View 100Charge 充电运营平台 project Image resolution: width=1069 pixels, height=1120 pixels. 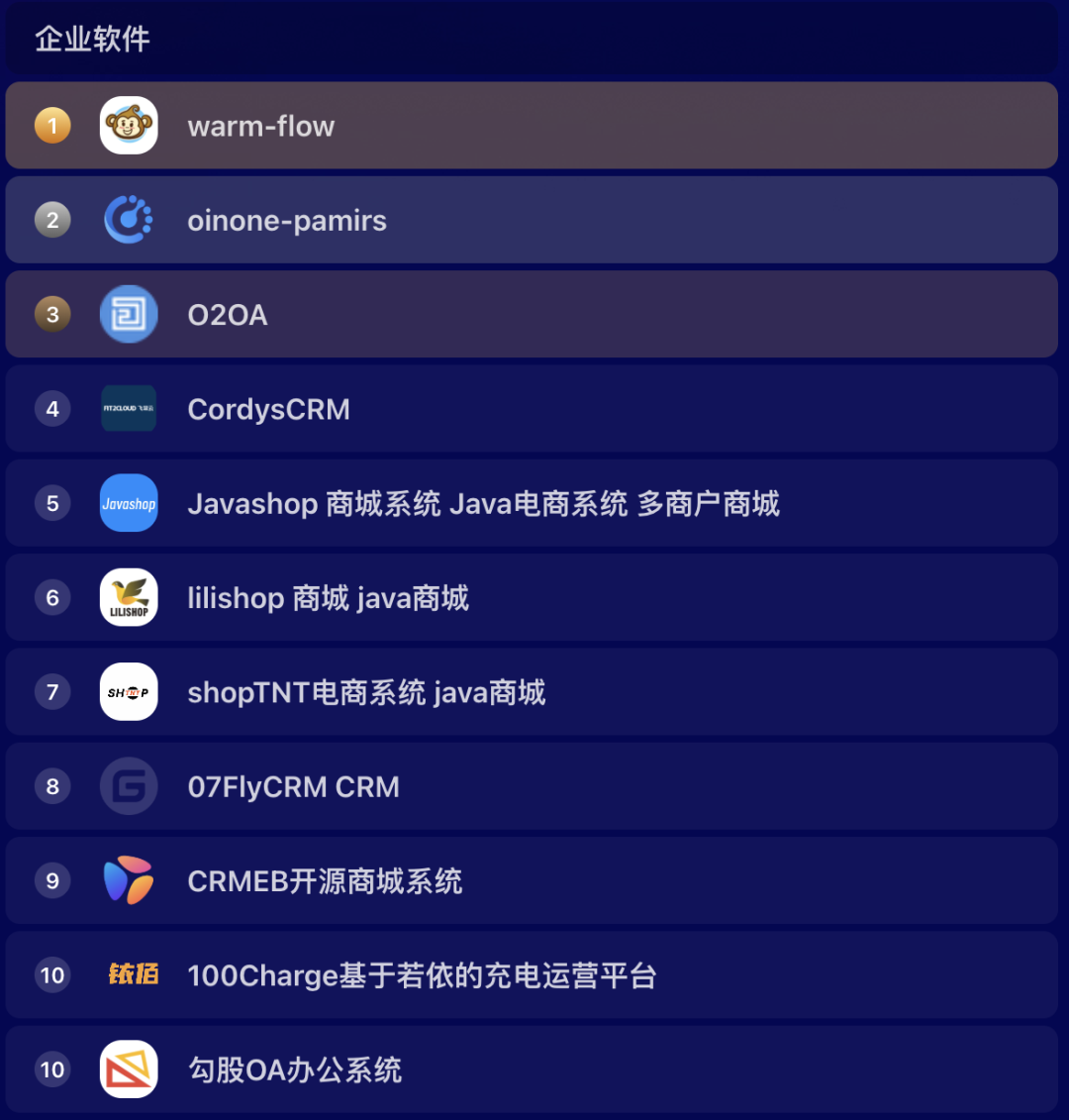422,975
